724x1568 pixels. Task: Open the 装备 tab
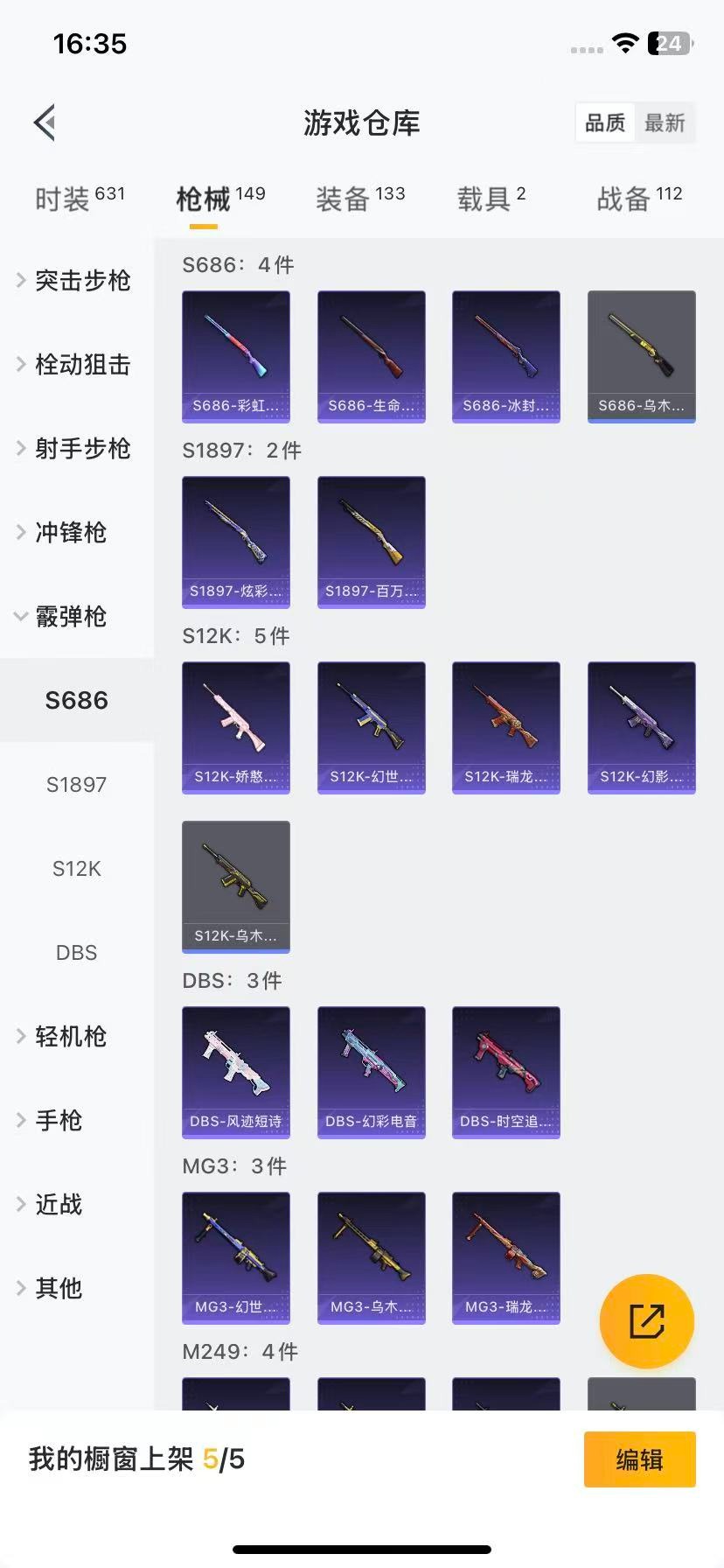(x=359, y=199)
